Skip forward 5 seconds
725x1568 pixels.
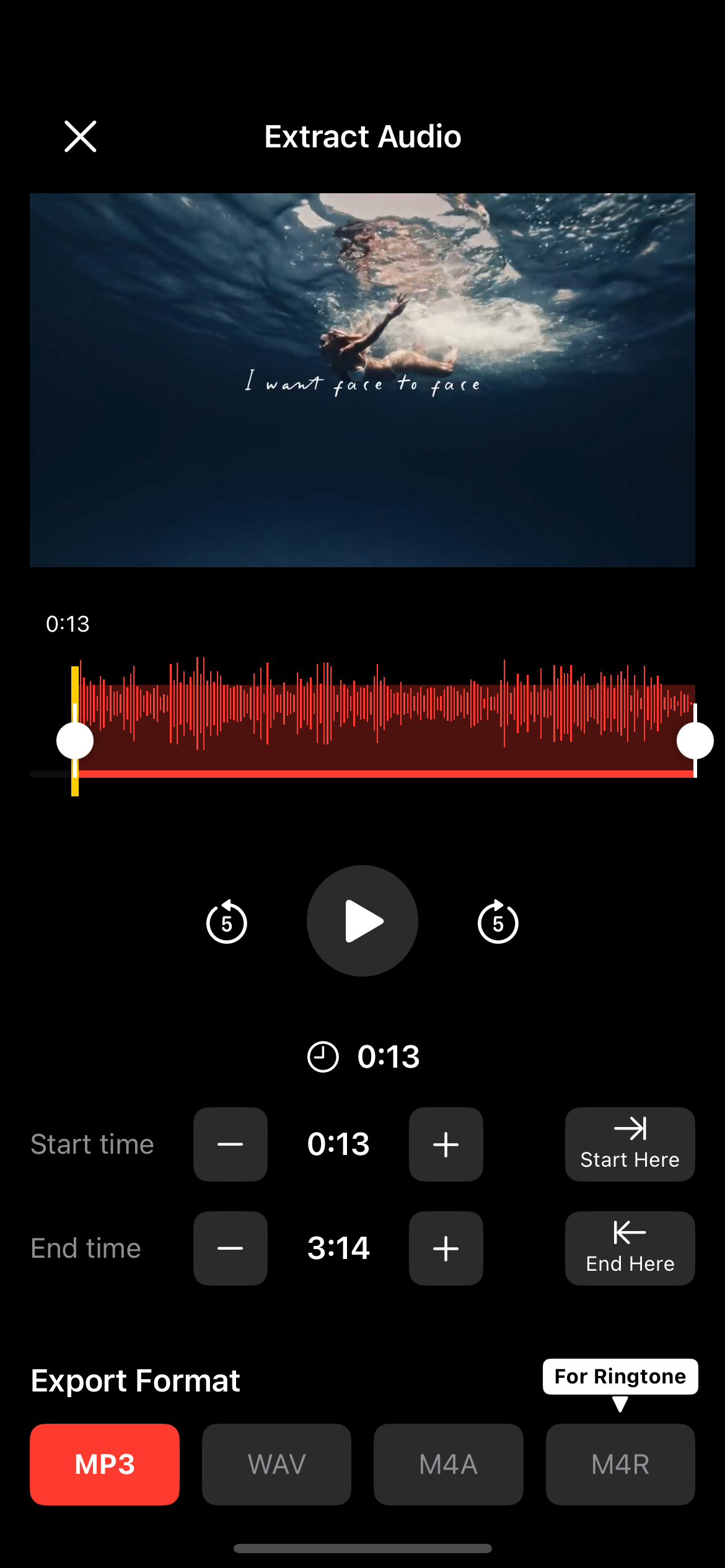[498, 922]
